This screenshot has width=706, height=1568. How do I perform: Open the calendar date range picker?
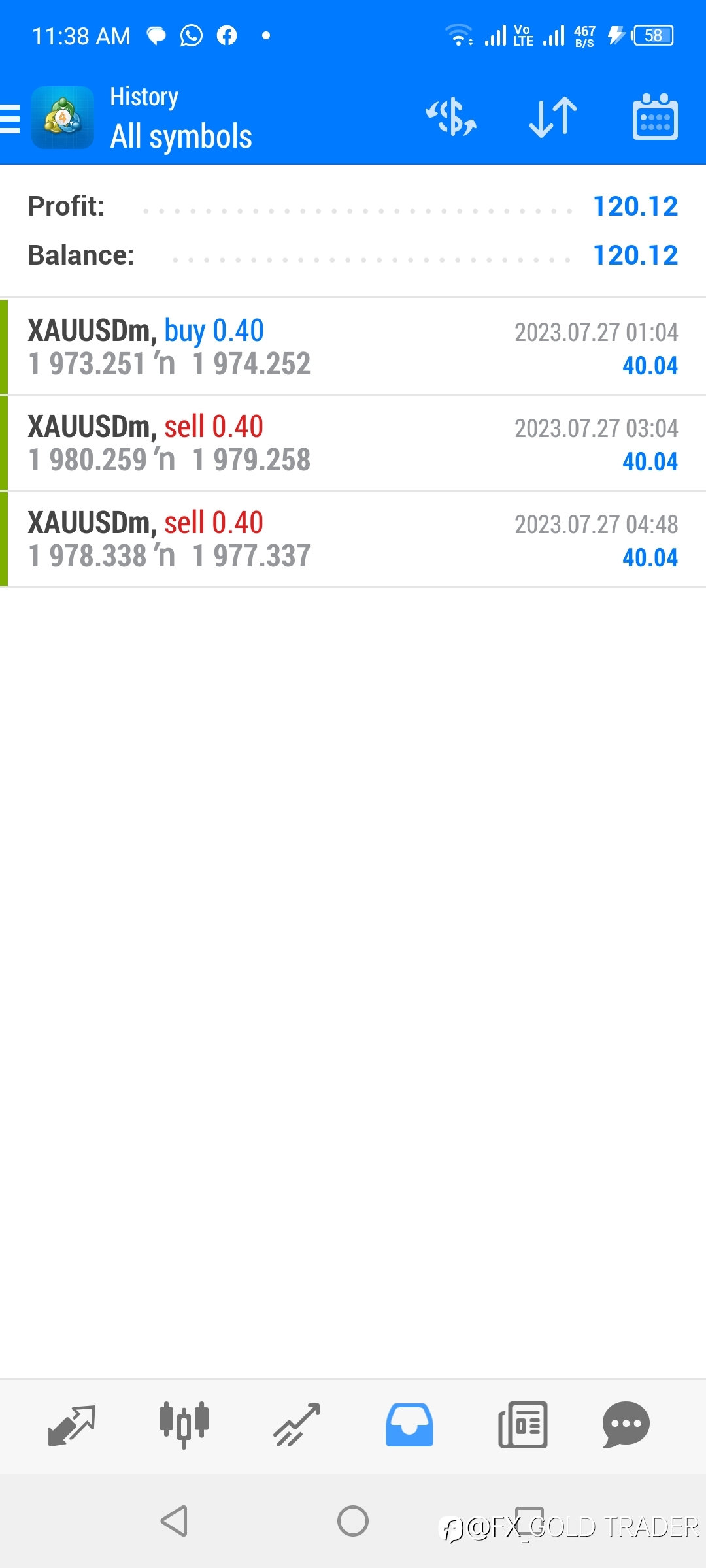[655, 117]
